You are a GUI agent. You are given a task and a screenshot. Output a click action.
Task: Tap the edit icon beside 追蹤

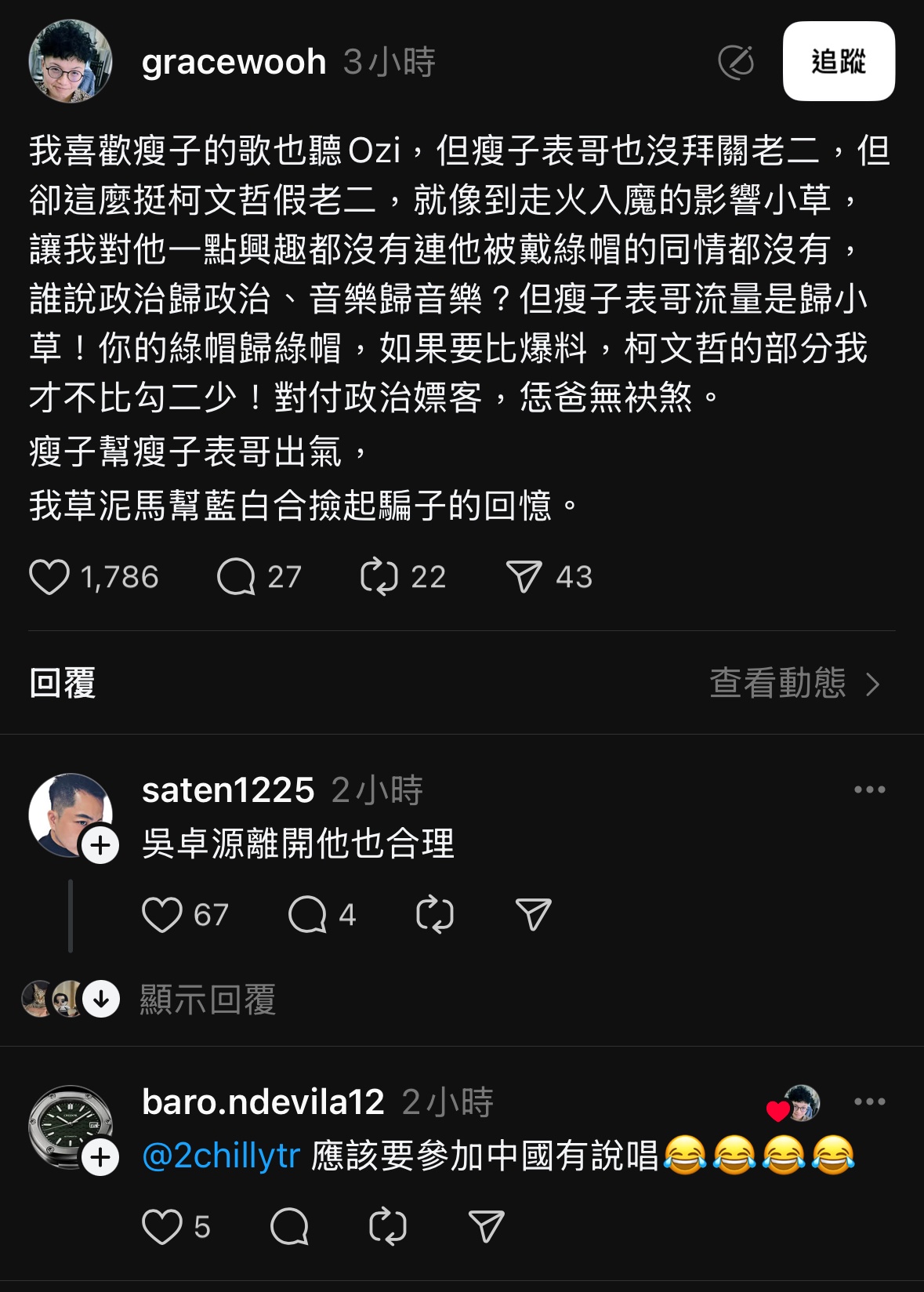click(x=736, y=62)
